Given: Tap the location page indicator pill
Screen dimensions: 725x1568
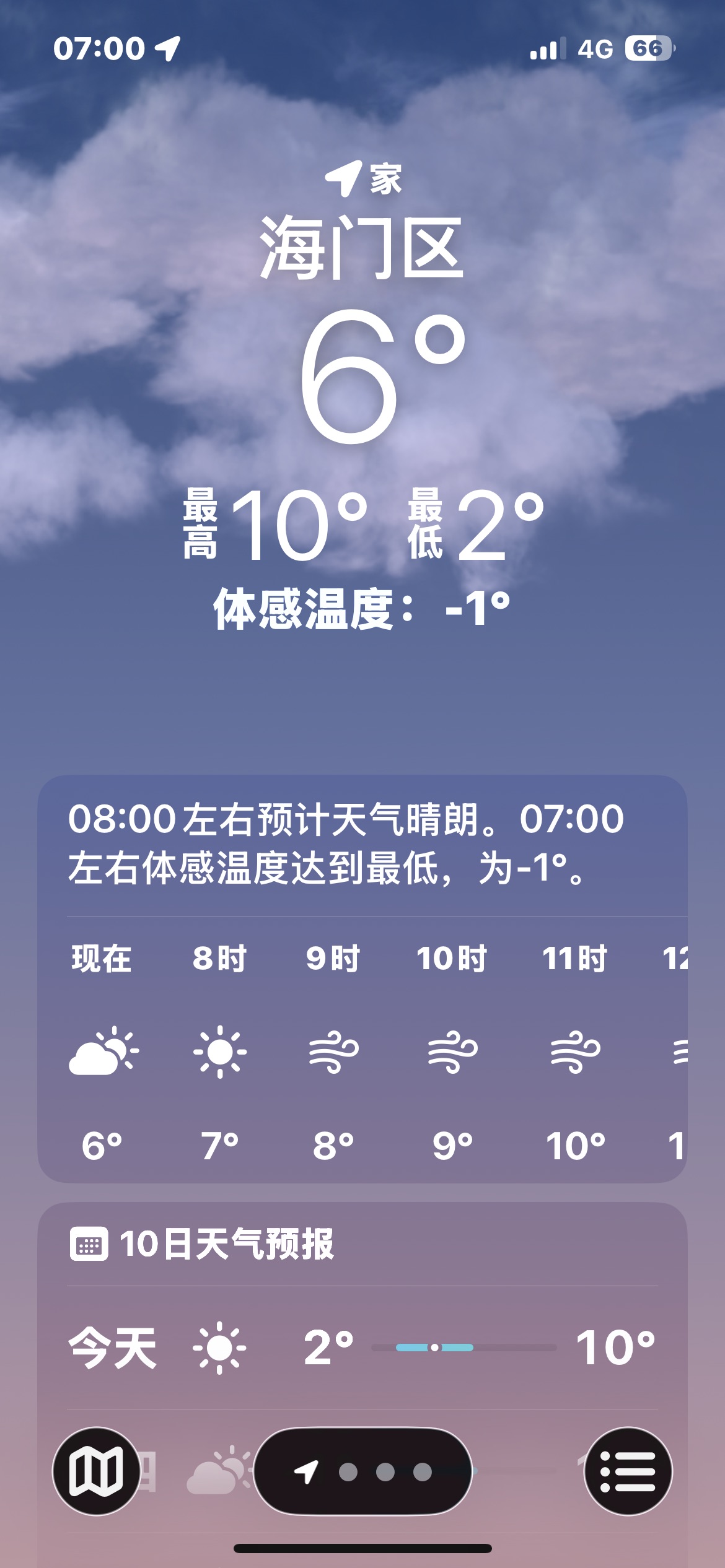Looking at the screenshot, I should 362,1471.
